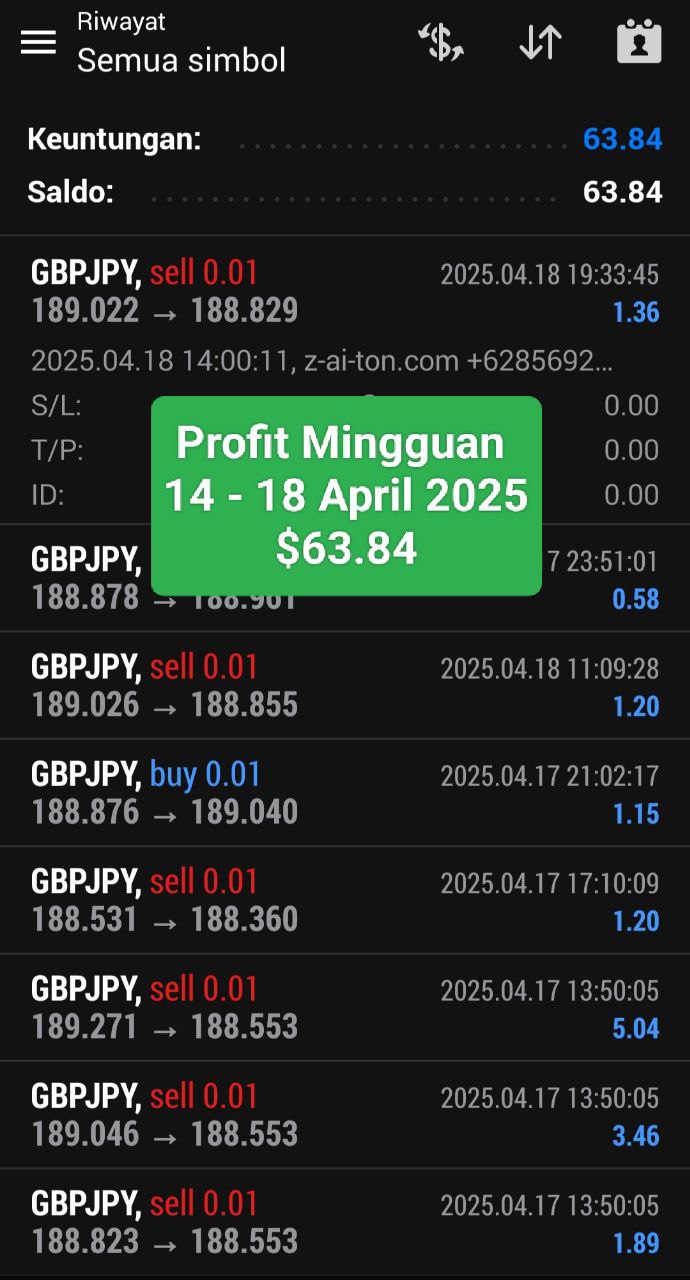Expand the GBPJPY sell trade closed 17:10:09
This screenshot has height=1280, width=690.
345,900
